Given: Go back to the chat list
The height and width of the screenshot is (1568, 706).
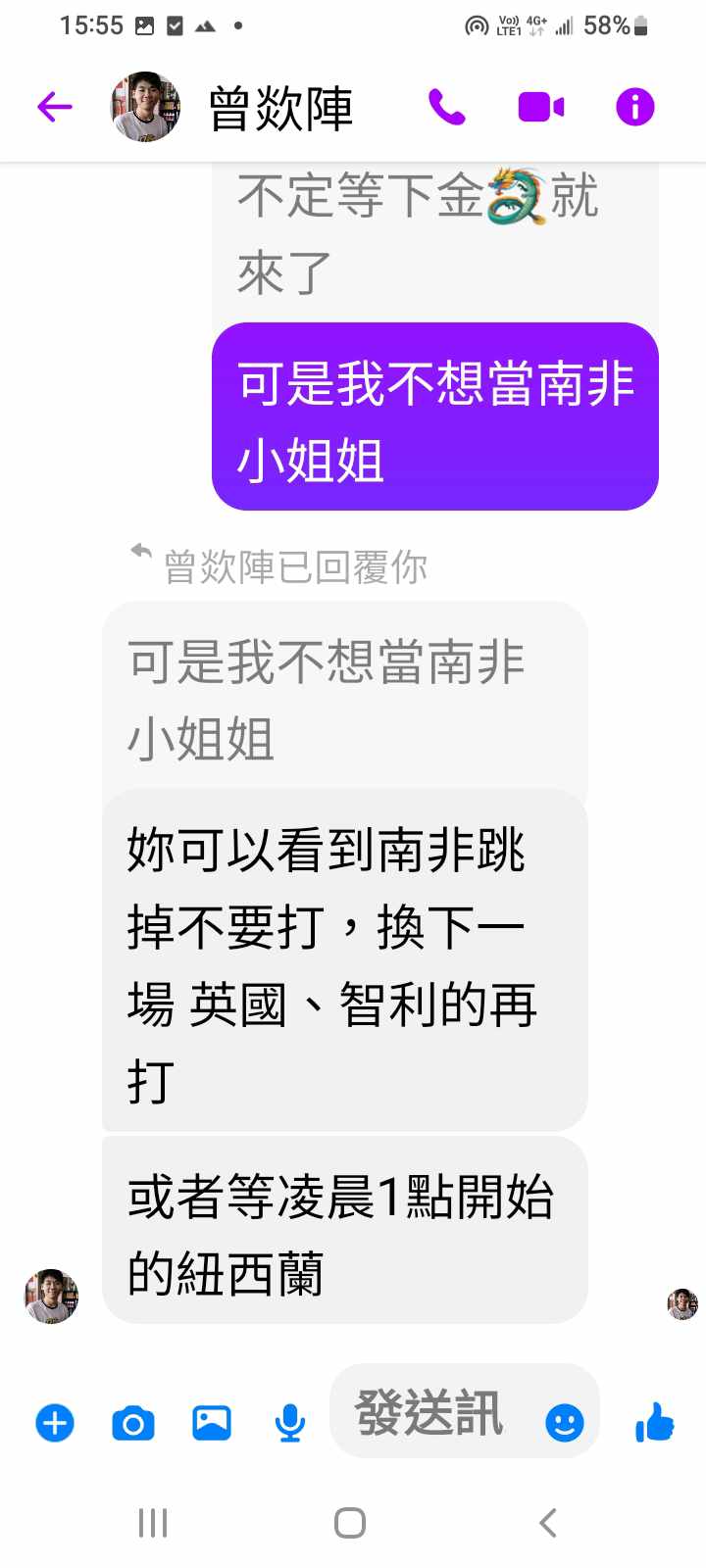Looking at the screenshot, I should click(55, 107).
